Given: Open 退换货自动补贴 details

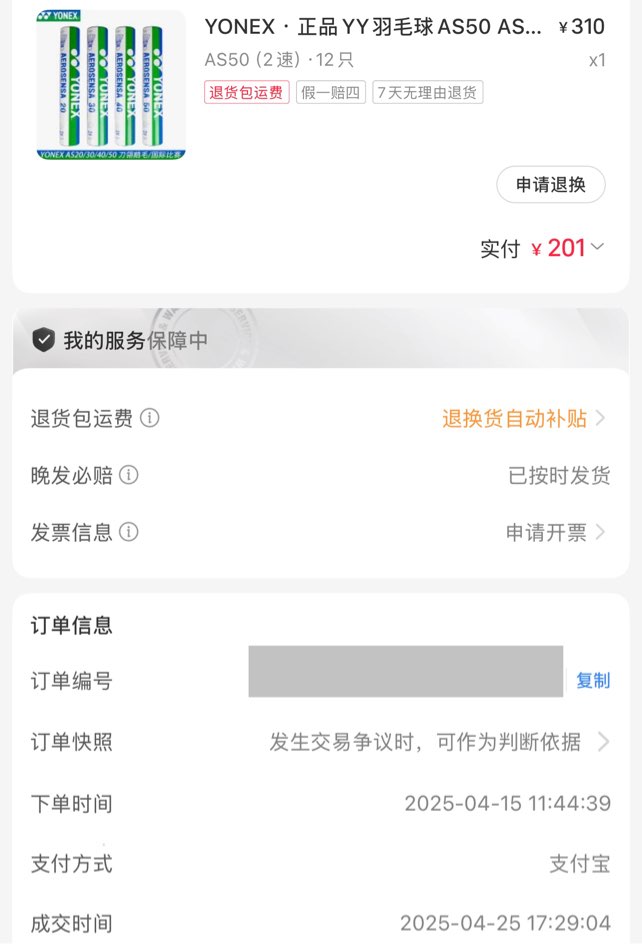Looking at the screenshot, I should [523, 418].
